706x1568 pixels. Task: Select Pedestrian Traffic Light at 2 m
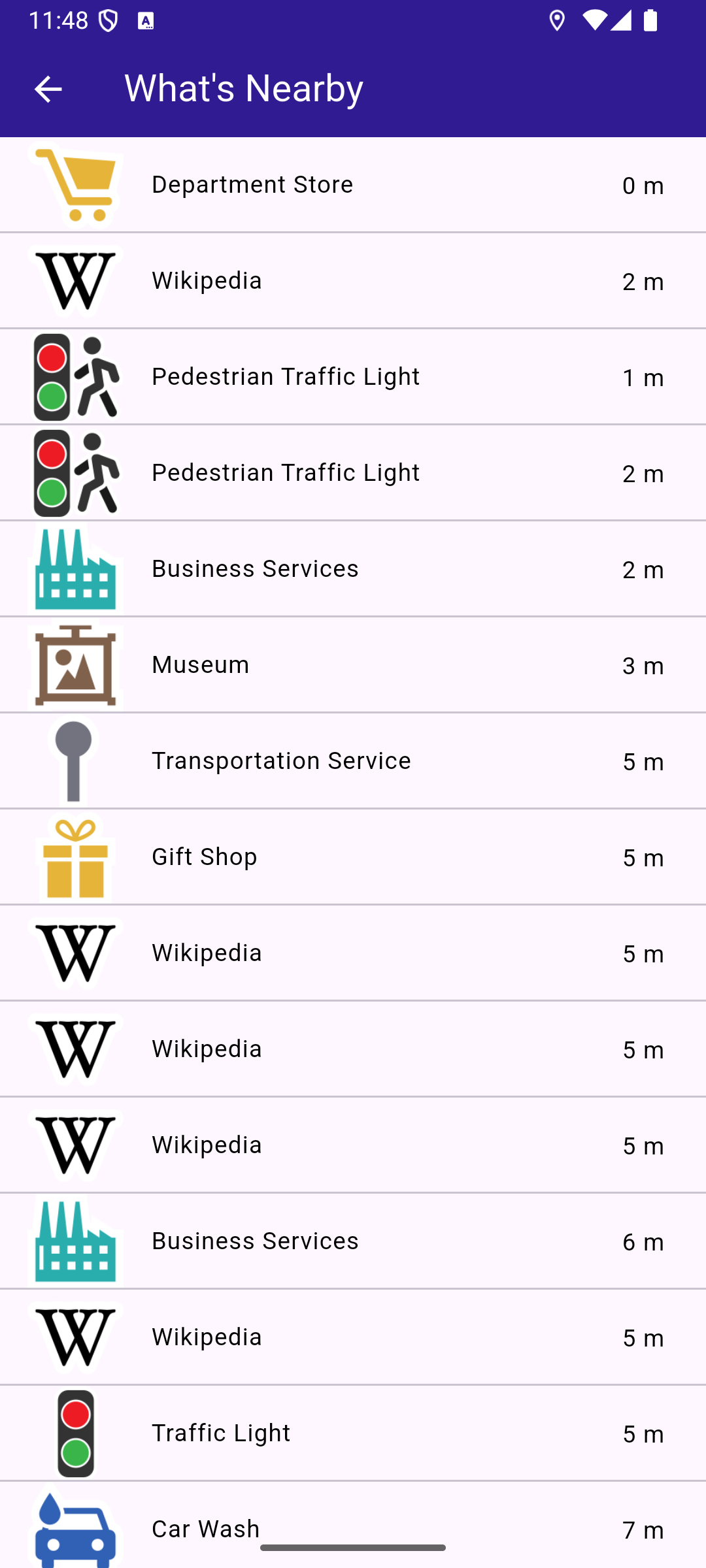tap(353, 473)
